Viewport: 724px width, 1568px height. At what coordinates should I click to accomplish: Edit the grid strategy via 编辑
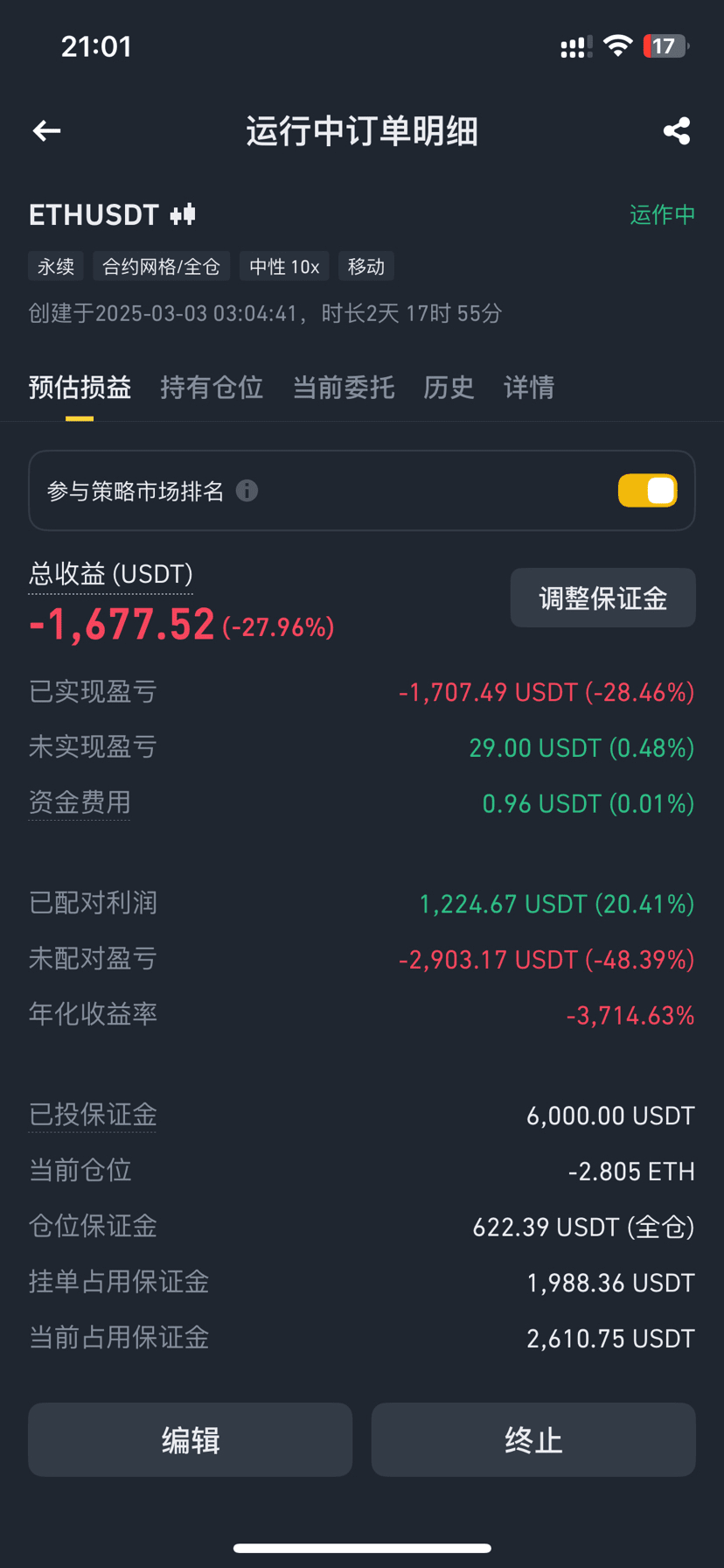[x=191, y=1440]
